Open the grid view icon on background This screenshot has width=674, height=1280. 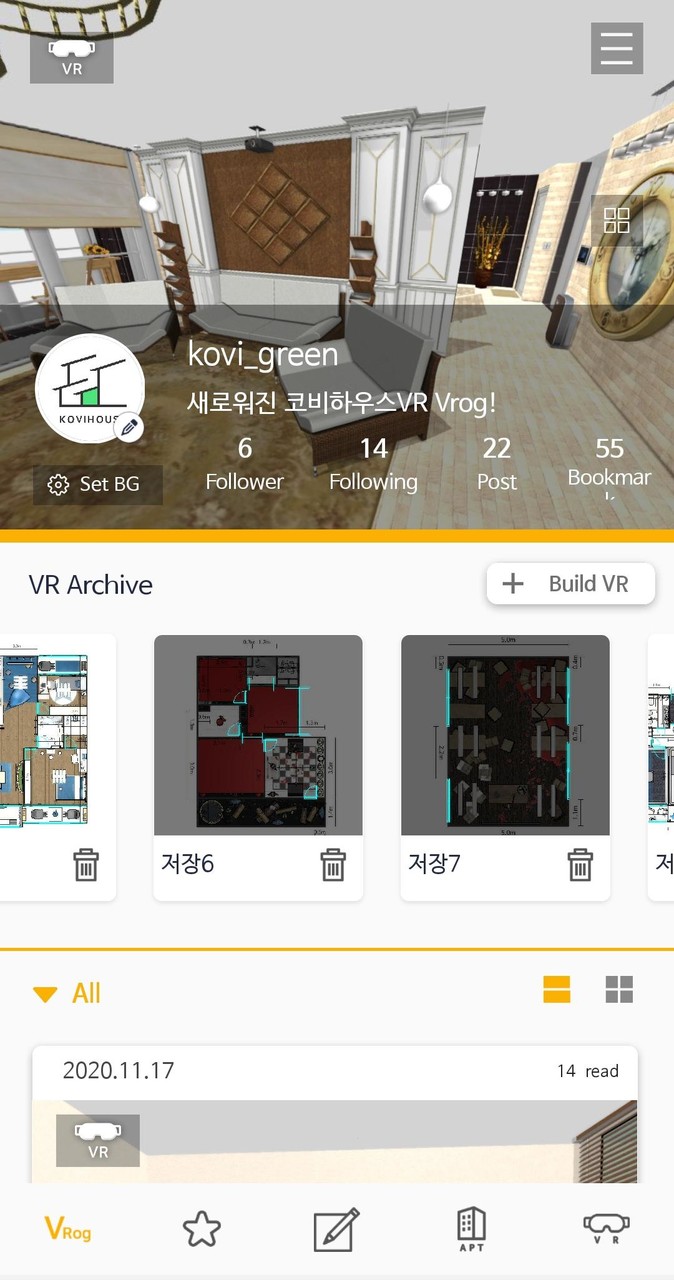[617, 220]
